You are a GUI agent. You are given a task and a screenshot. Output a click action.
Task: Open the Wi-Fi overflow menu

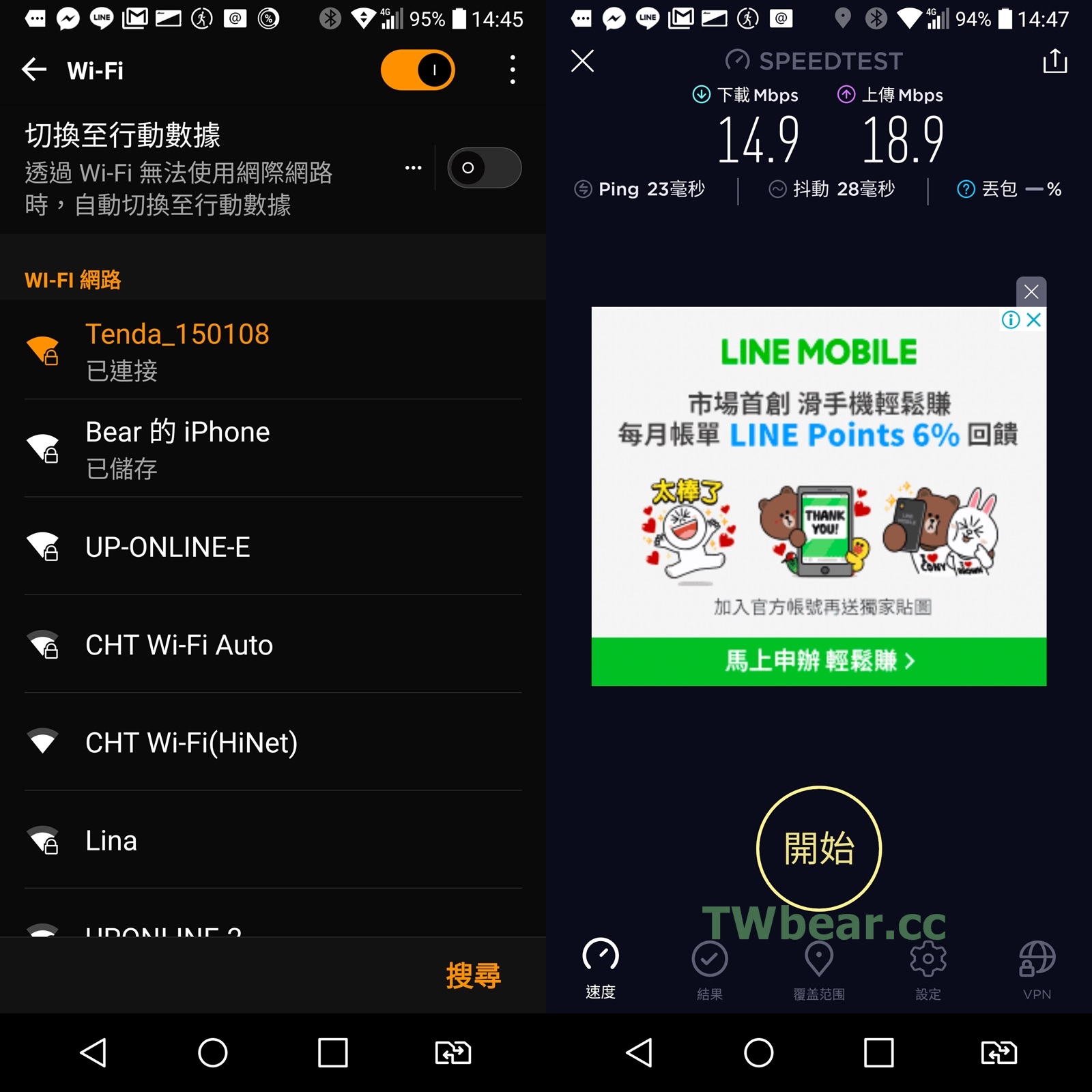(x=513, y=70)
